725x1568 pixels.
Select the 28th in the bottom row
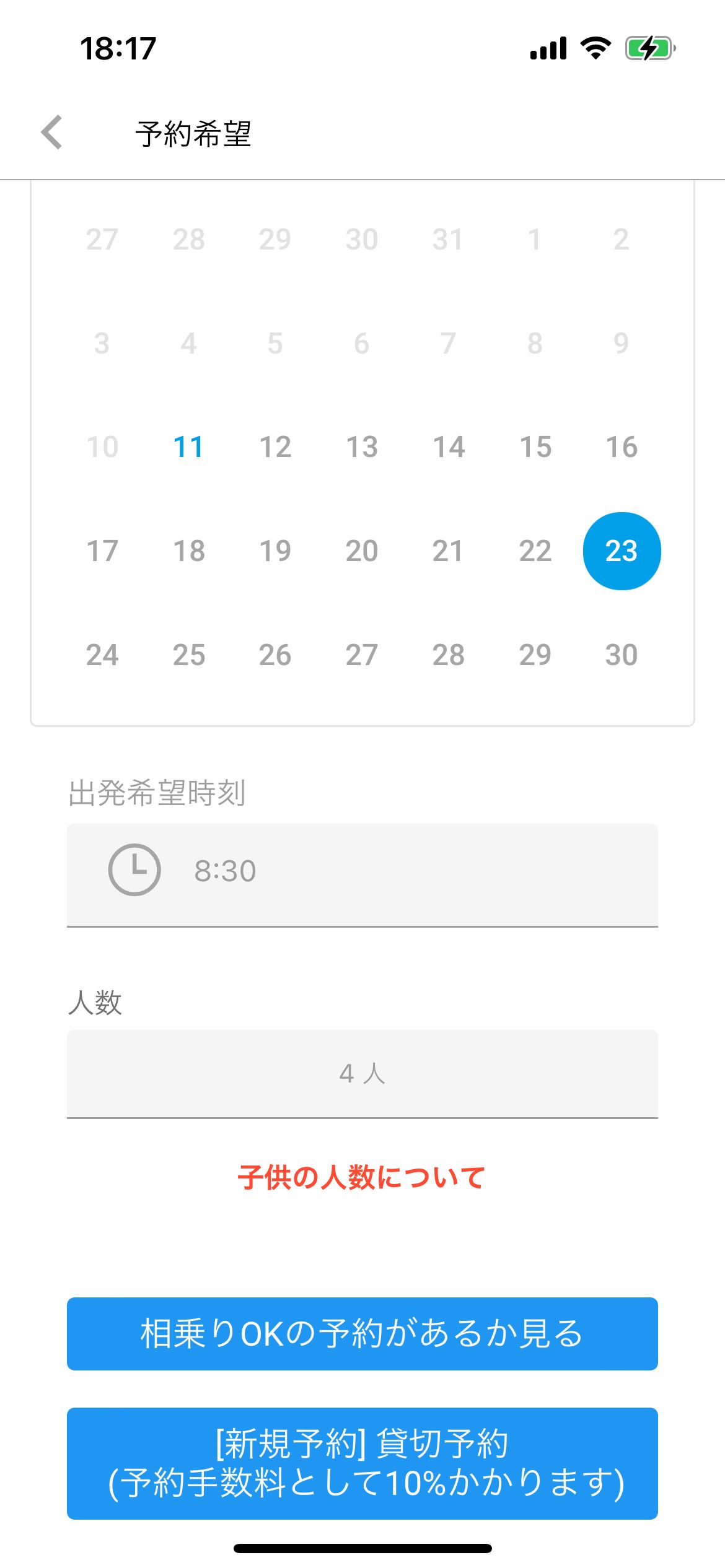(449, 655)
